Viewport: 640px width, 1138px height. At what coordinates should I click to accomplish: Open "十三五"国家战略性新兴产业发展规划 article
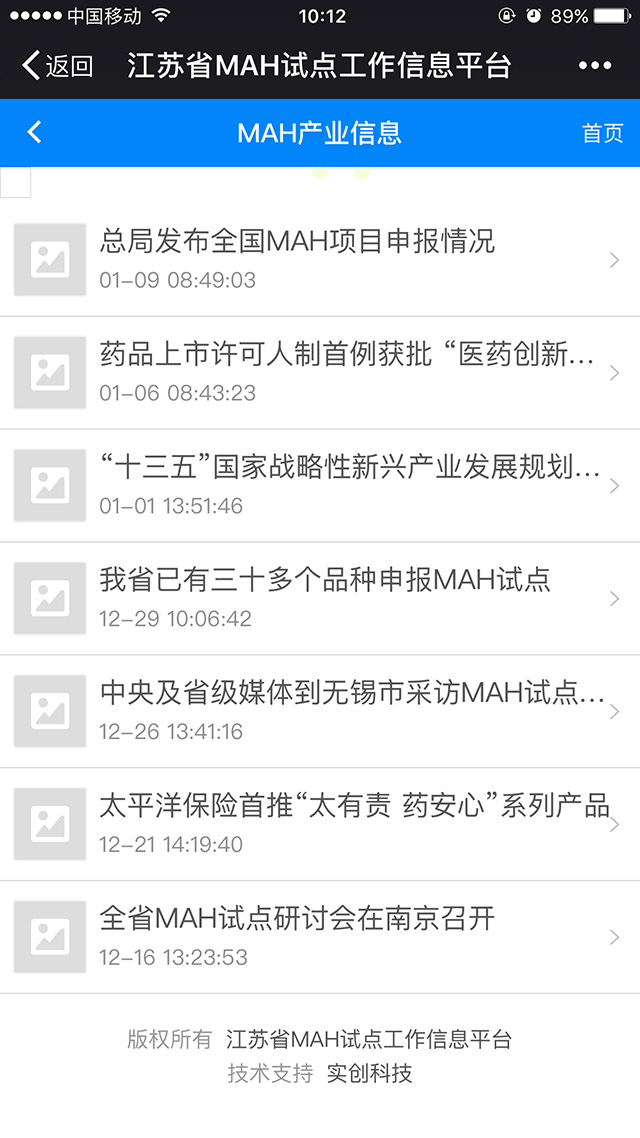coord(320,486)
